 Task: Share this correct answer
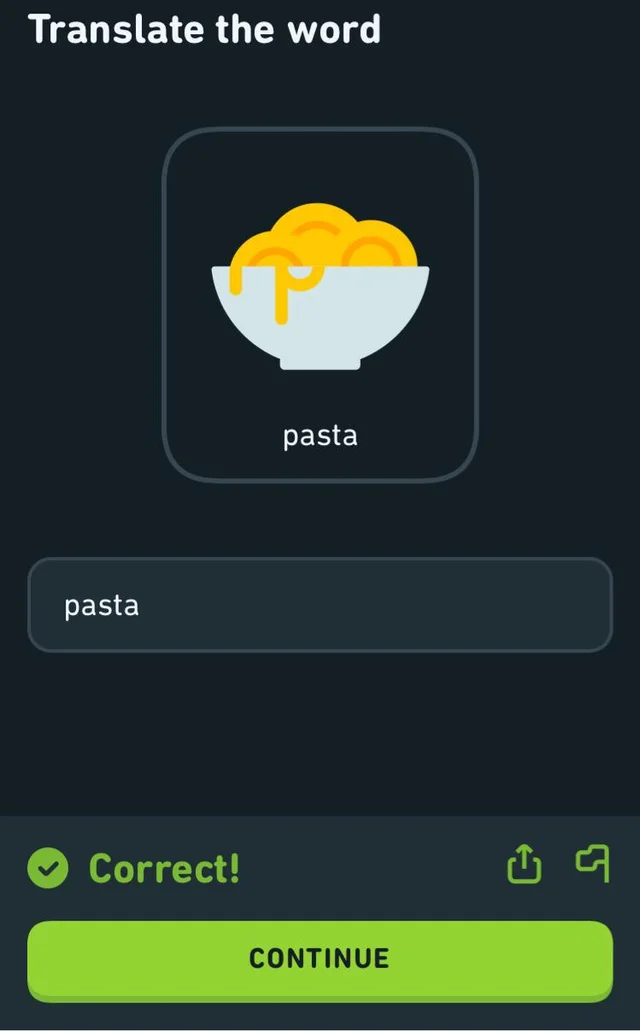tap(524, 864)
